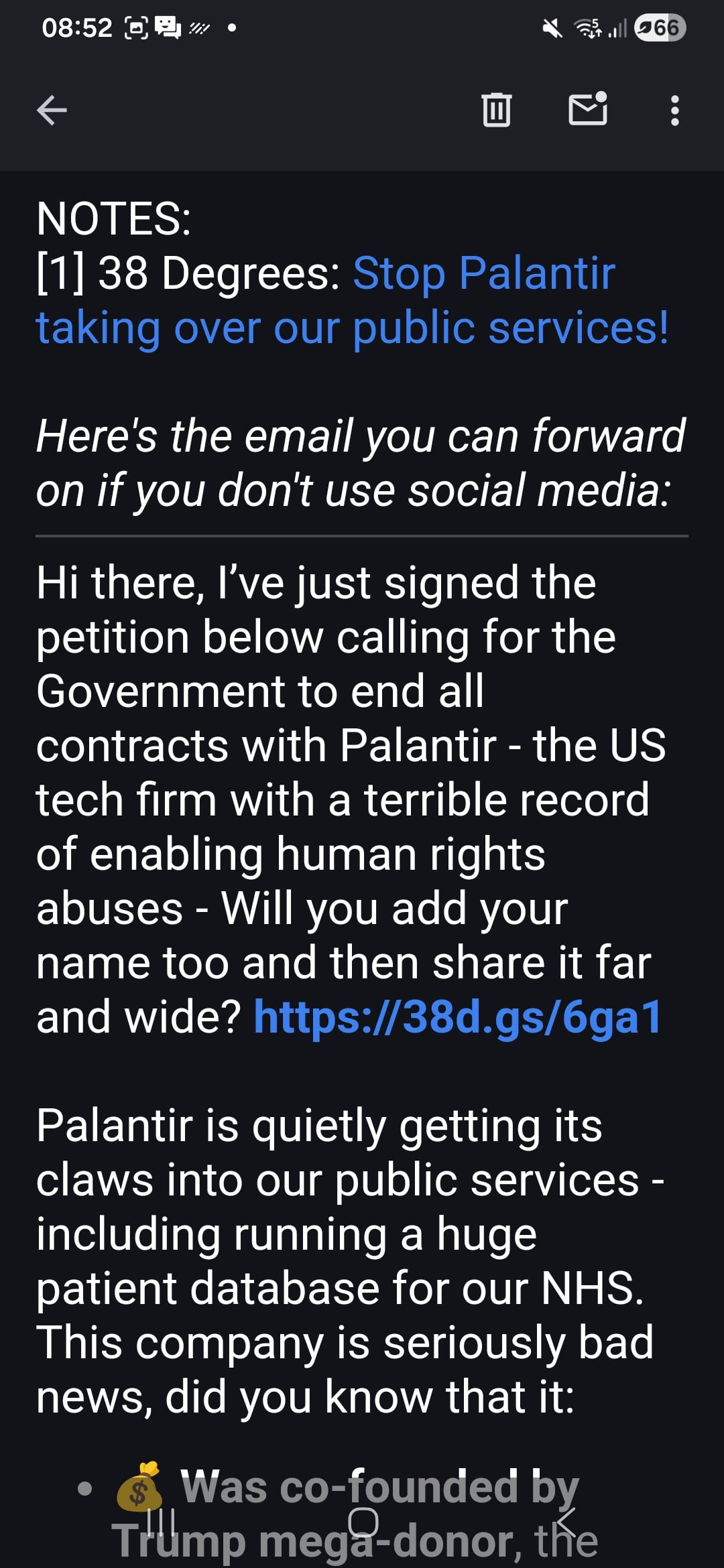
Task: Tap the 08:52 clock in status bar
Action: coord(77,27)
